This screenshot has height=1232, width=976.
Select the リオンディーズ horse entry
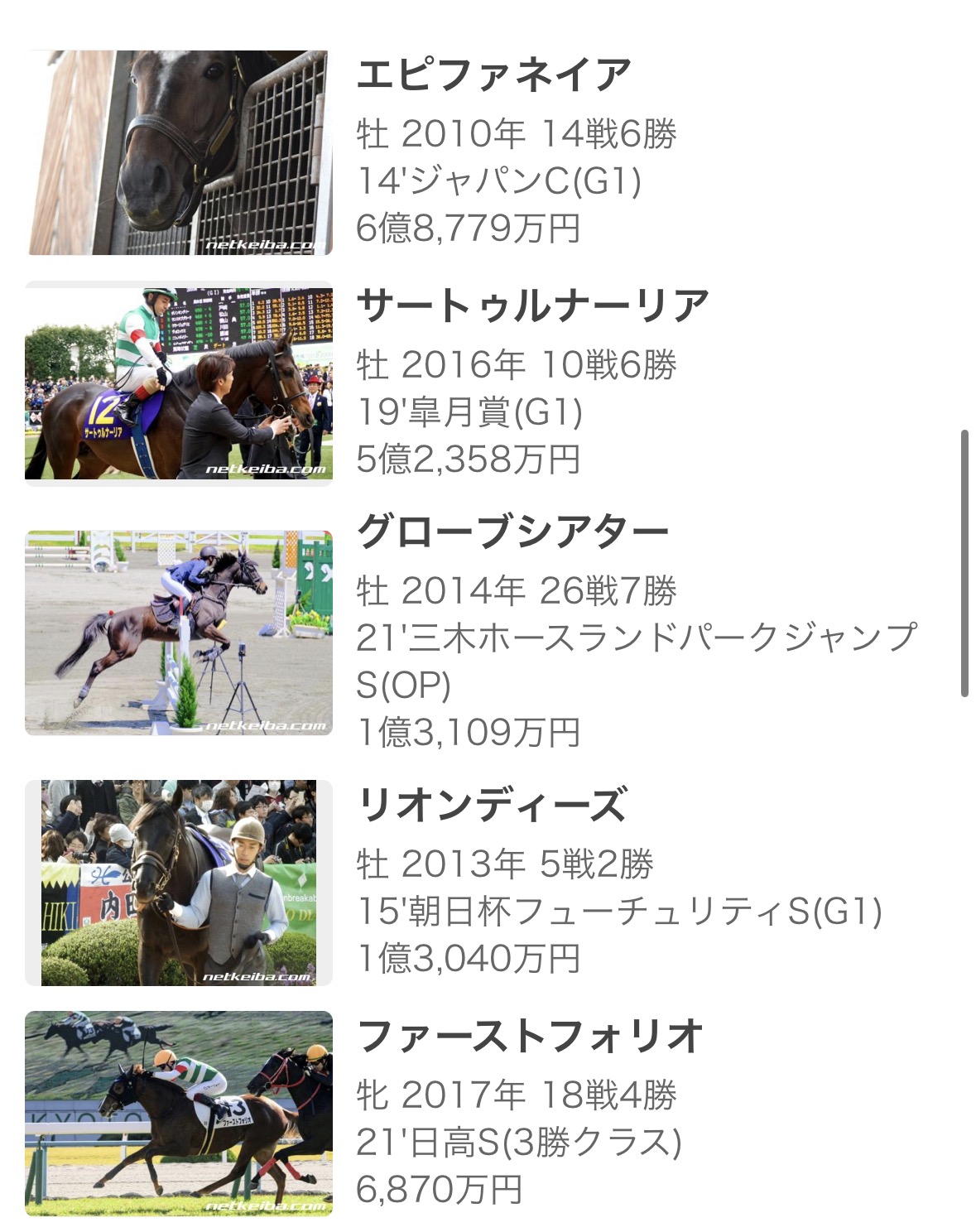click(x=490, y=806)
